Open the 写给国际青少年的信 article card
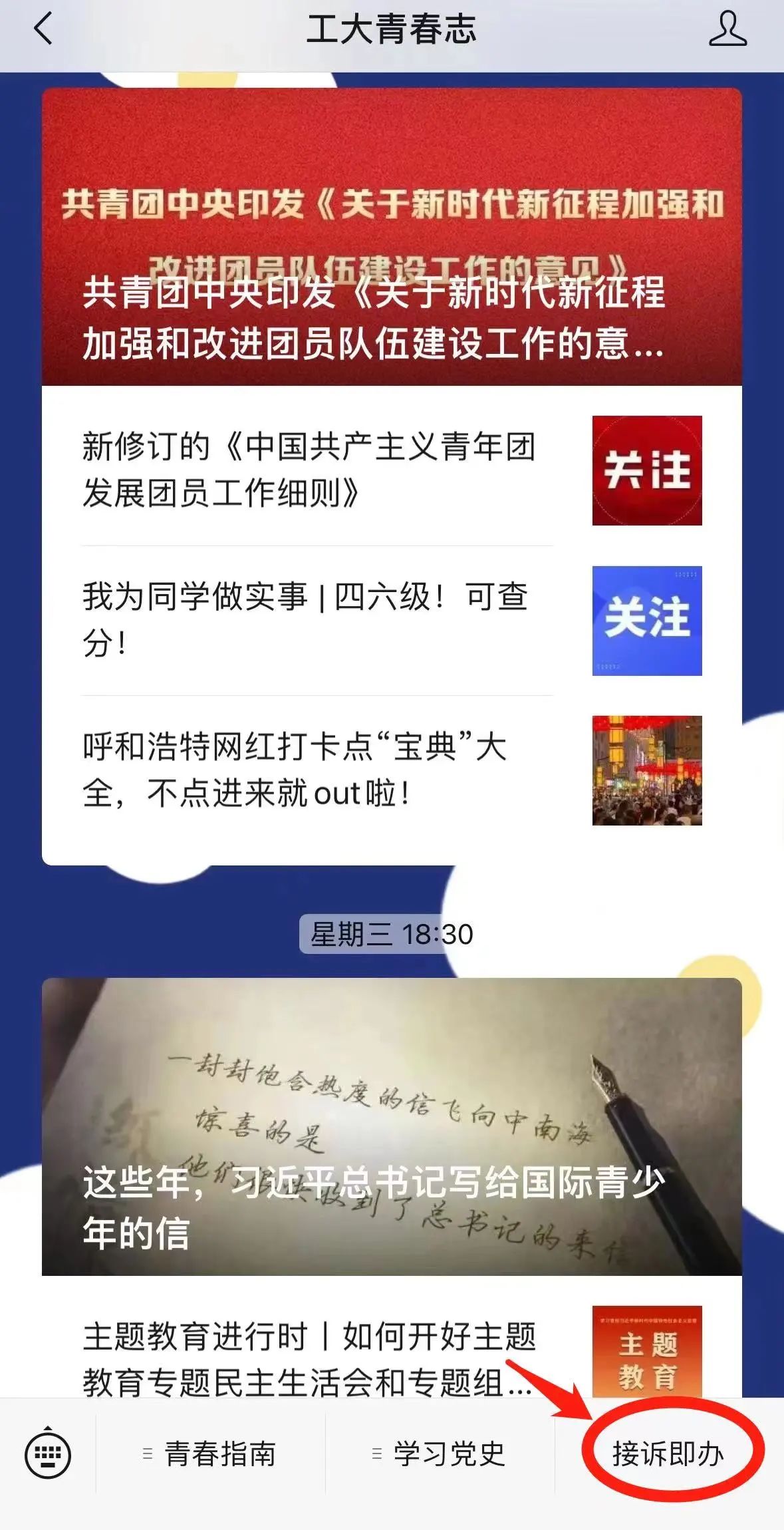Viewport: 784px width, 1530px height. pos(391,1126)
